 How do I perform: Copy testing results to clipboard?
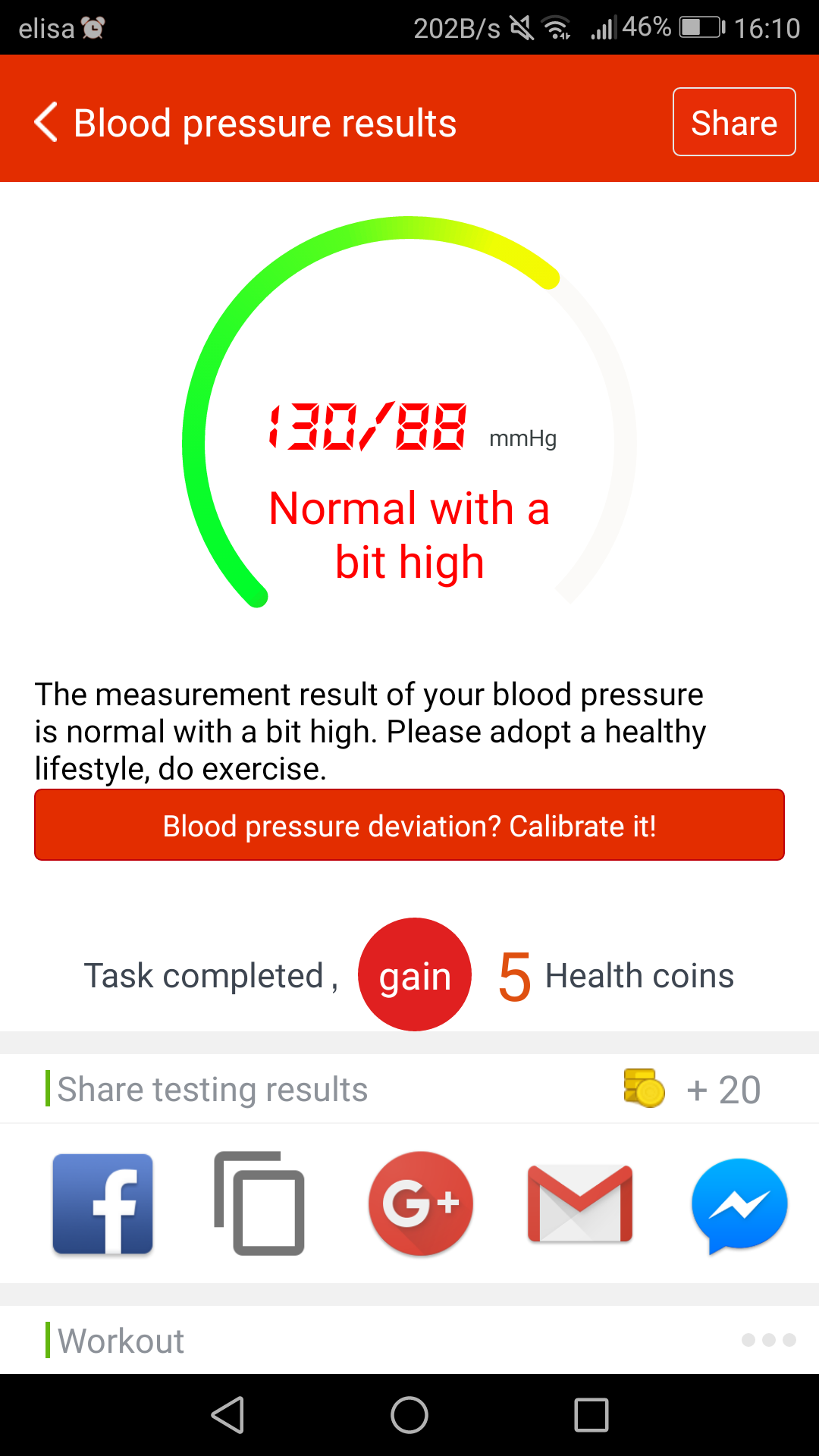(x=259, y=1203)
